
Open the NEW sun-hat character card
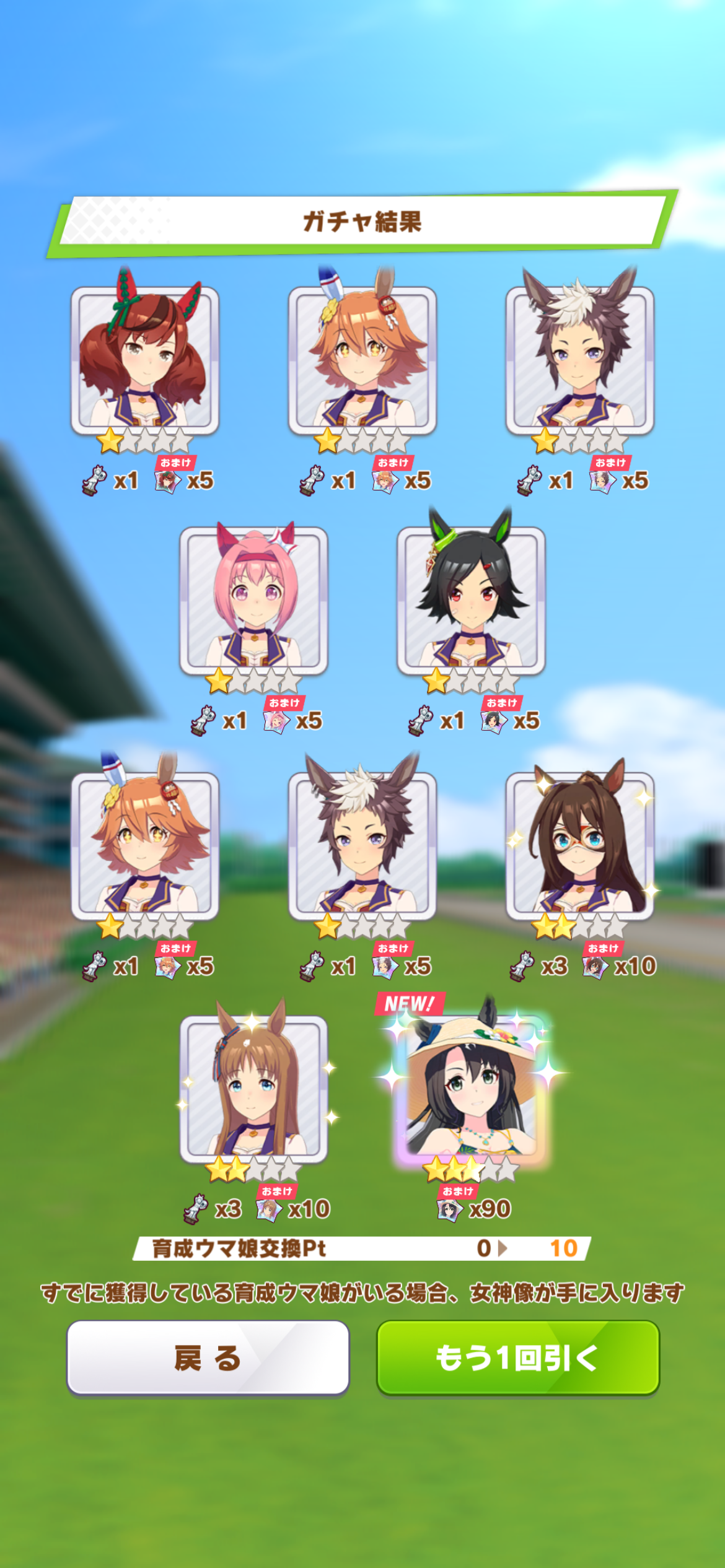pos(472,1088)
